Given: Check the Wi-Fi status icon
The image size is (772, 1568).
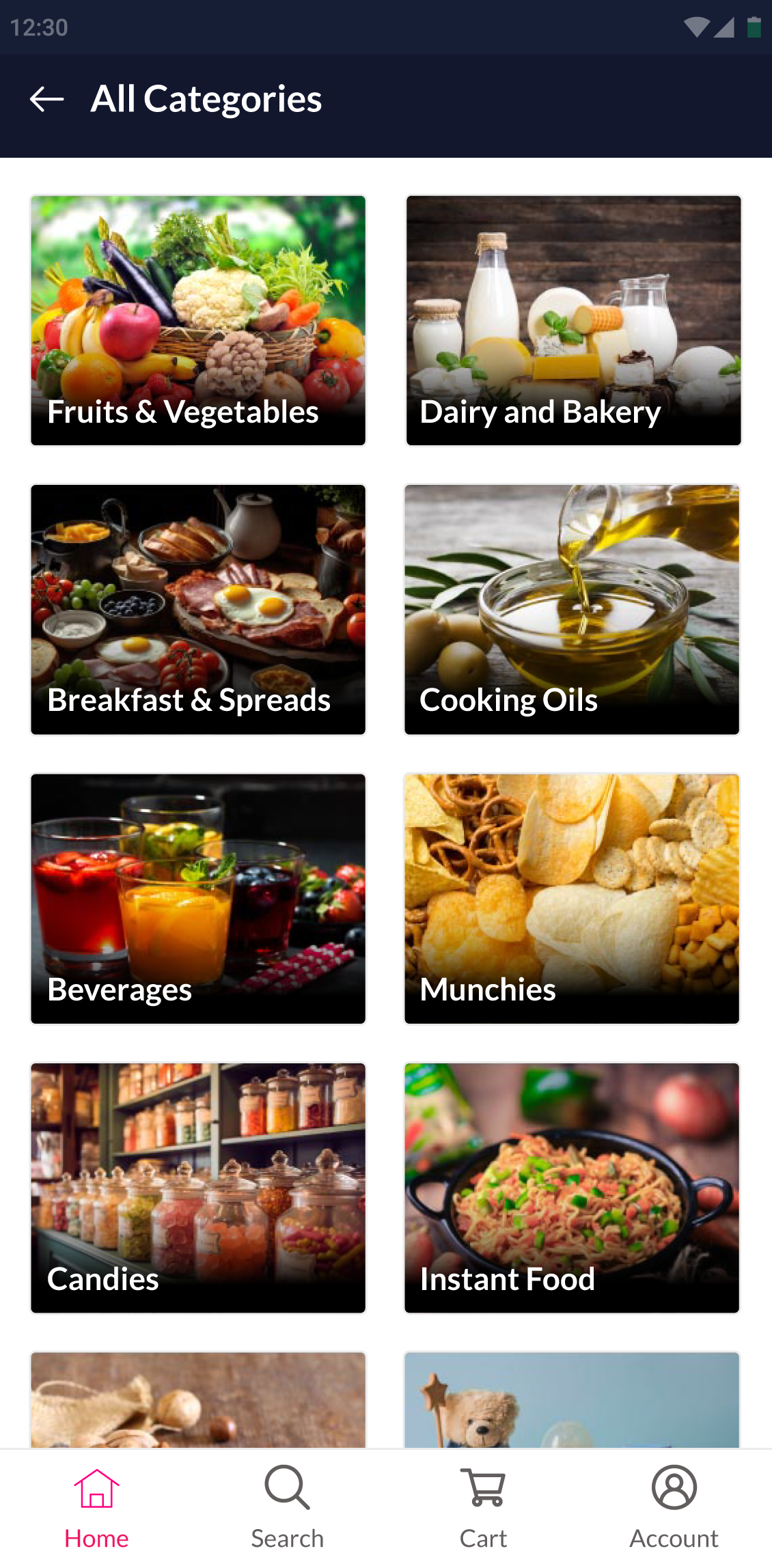Looking at the screenshot, I should click(x=698, y=26).
